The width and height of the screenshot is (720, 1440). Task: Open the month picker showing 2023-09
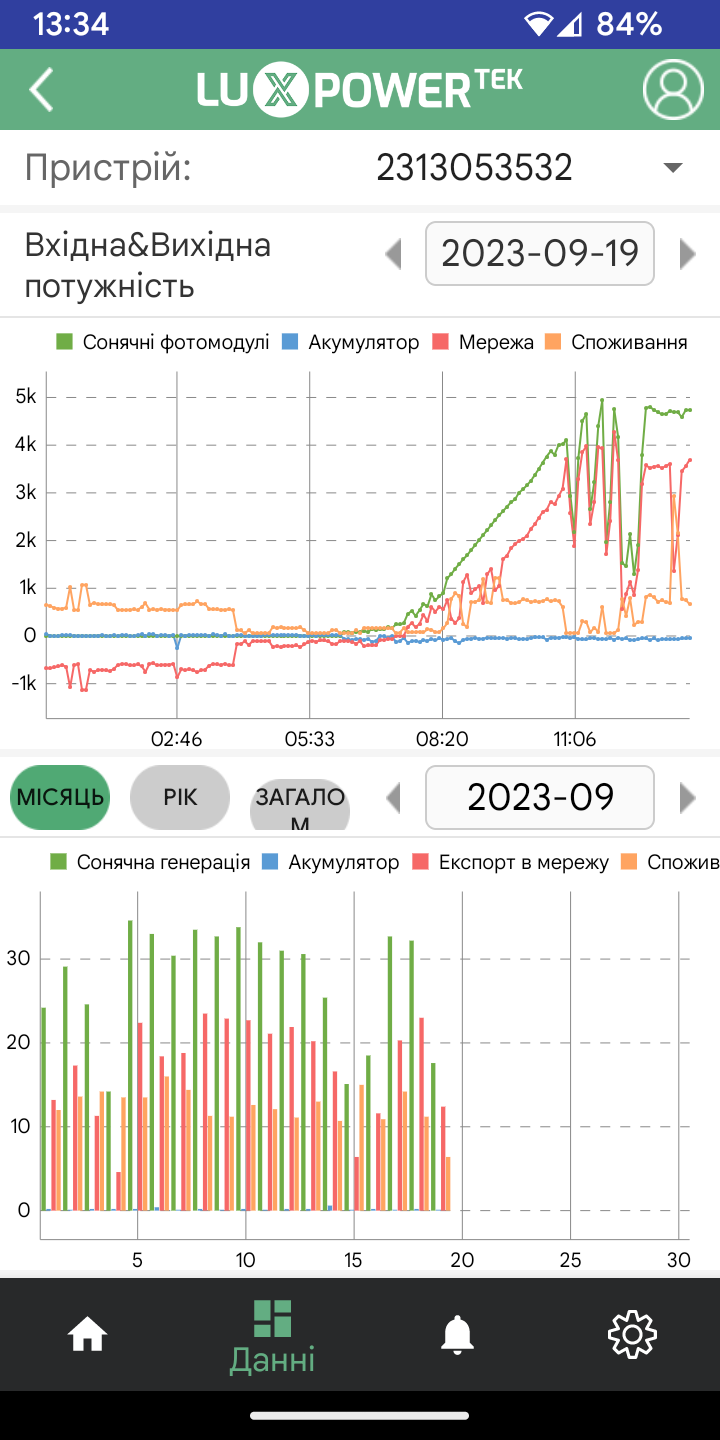(540, 798)
